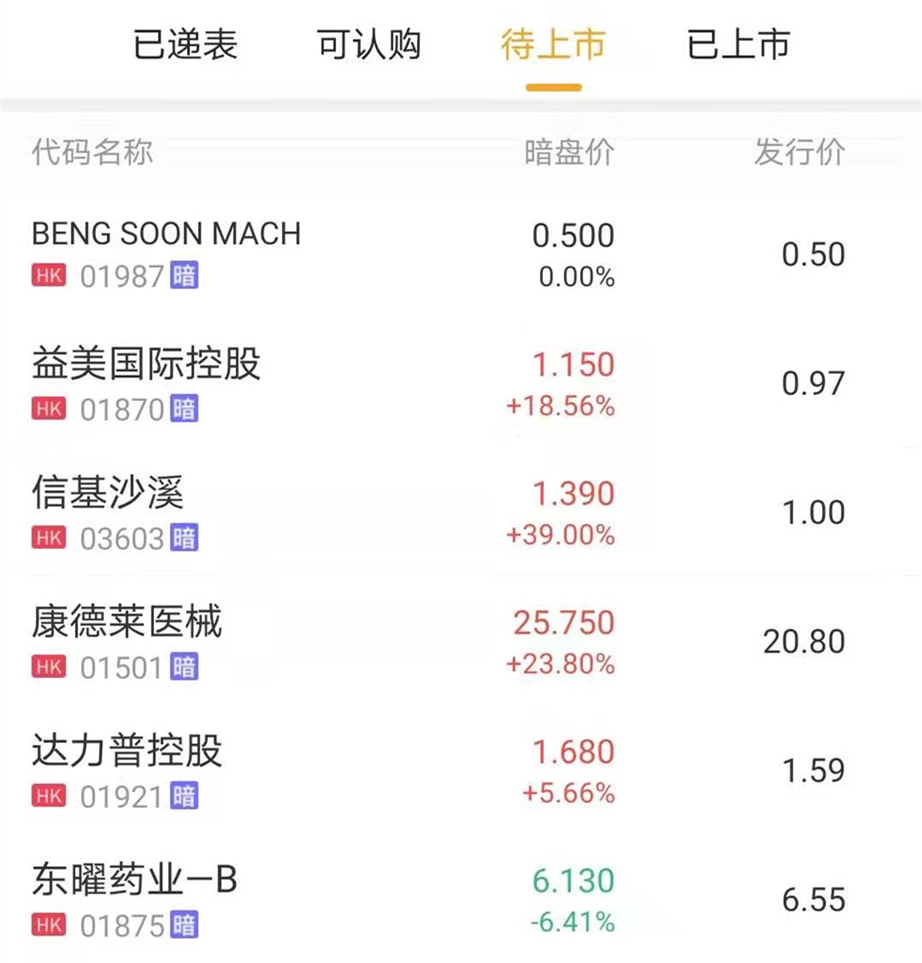Switch to the 已递表 tab
Screen dimensions: 922x963
[185, 45]
